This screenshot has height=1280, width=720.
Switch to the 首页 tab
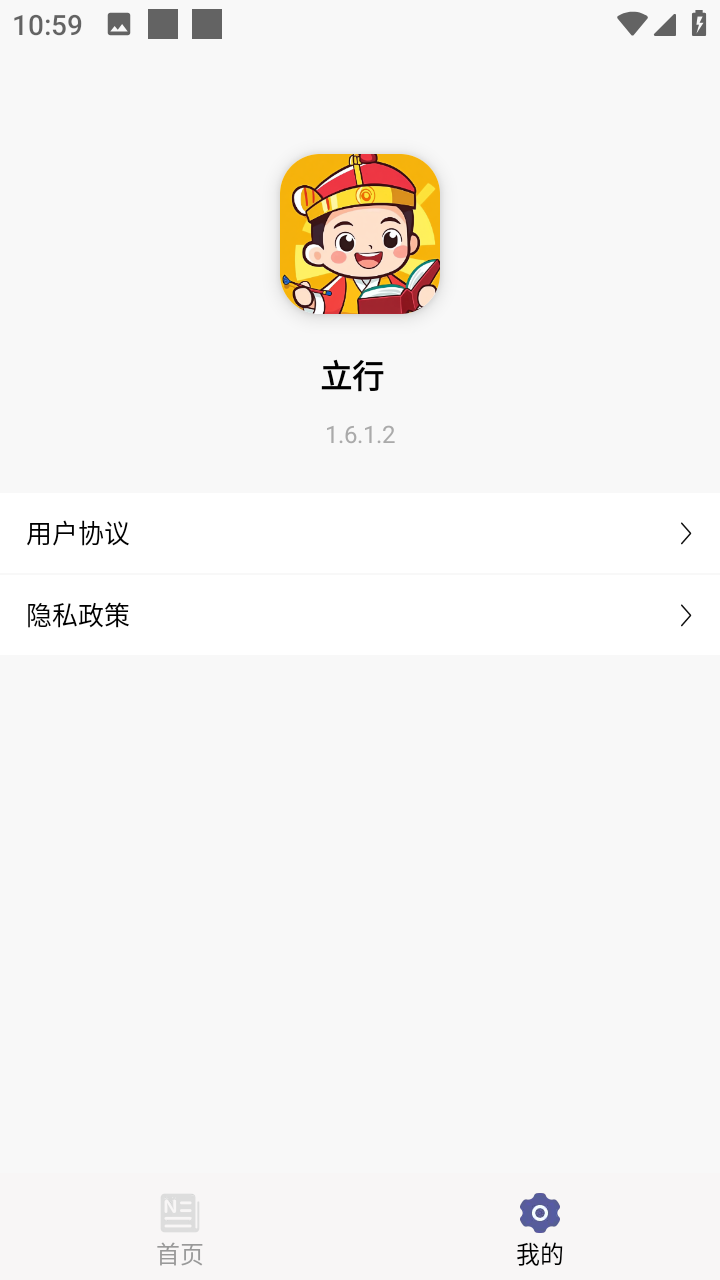(180, 1229)
